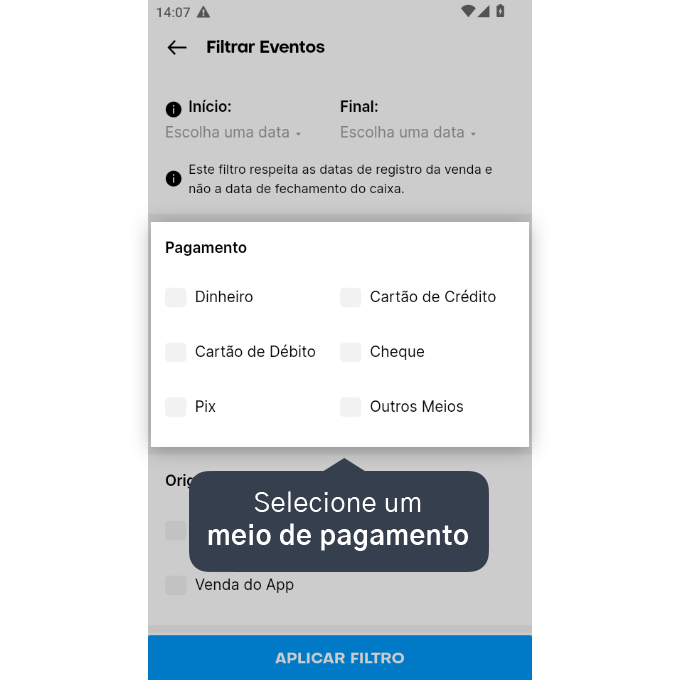Check the Dinheiro payment option
This screenshot has height=680, width=680.
click(176, 297)
